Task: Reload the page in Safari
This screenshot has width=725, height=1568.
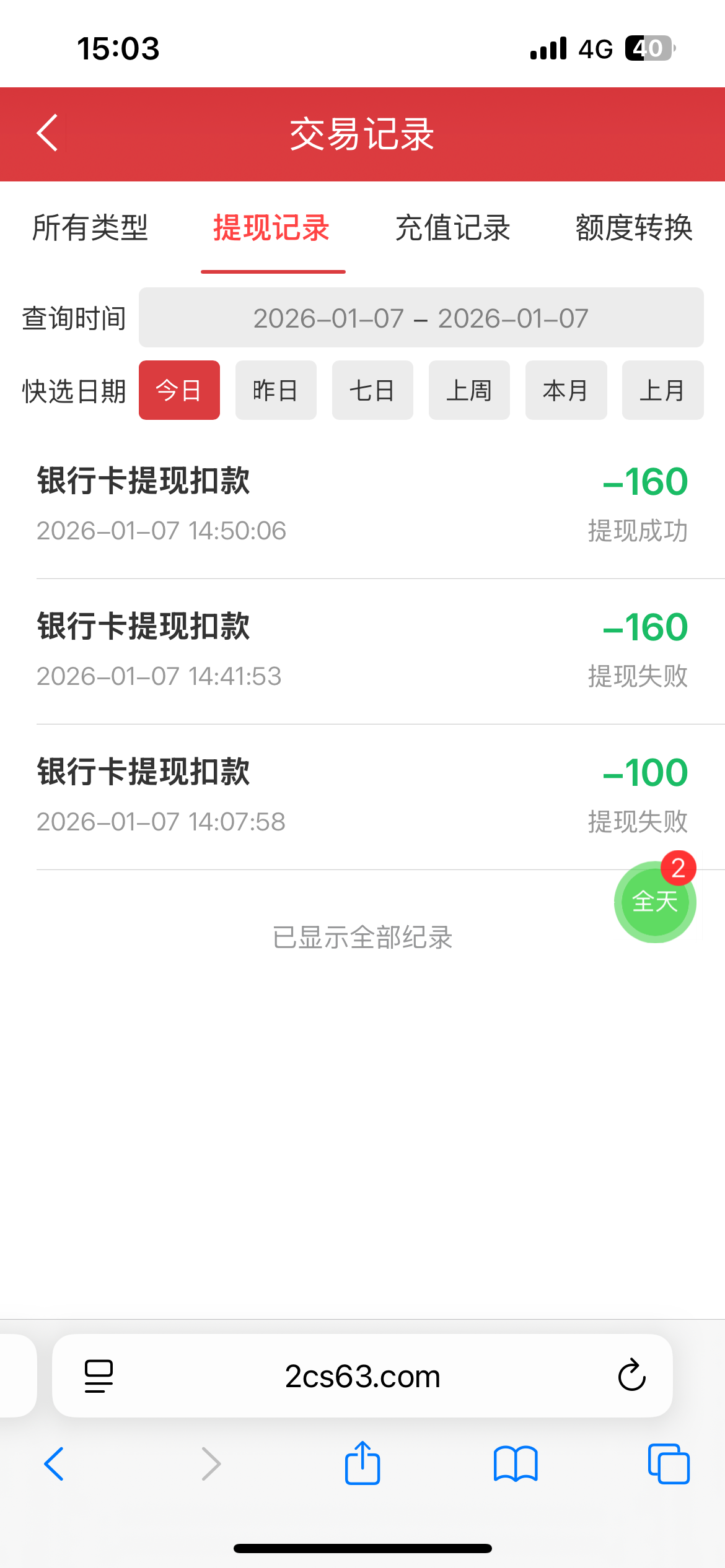Action: click(x=631, y=1375)
